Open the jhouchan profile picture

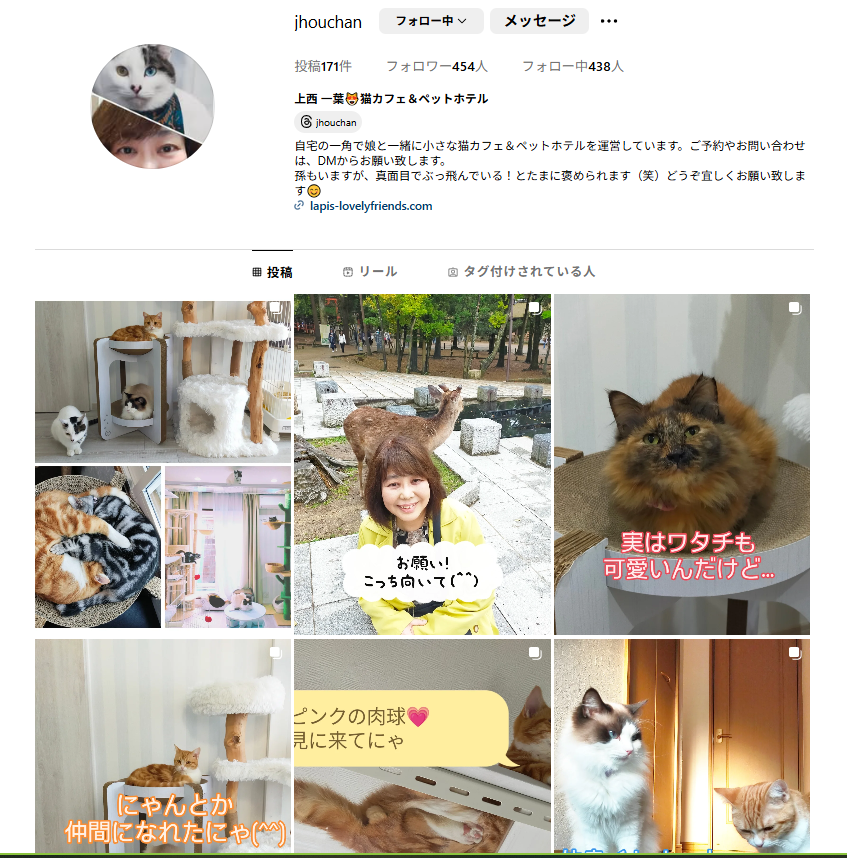click(x=153, y=108)
